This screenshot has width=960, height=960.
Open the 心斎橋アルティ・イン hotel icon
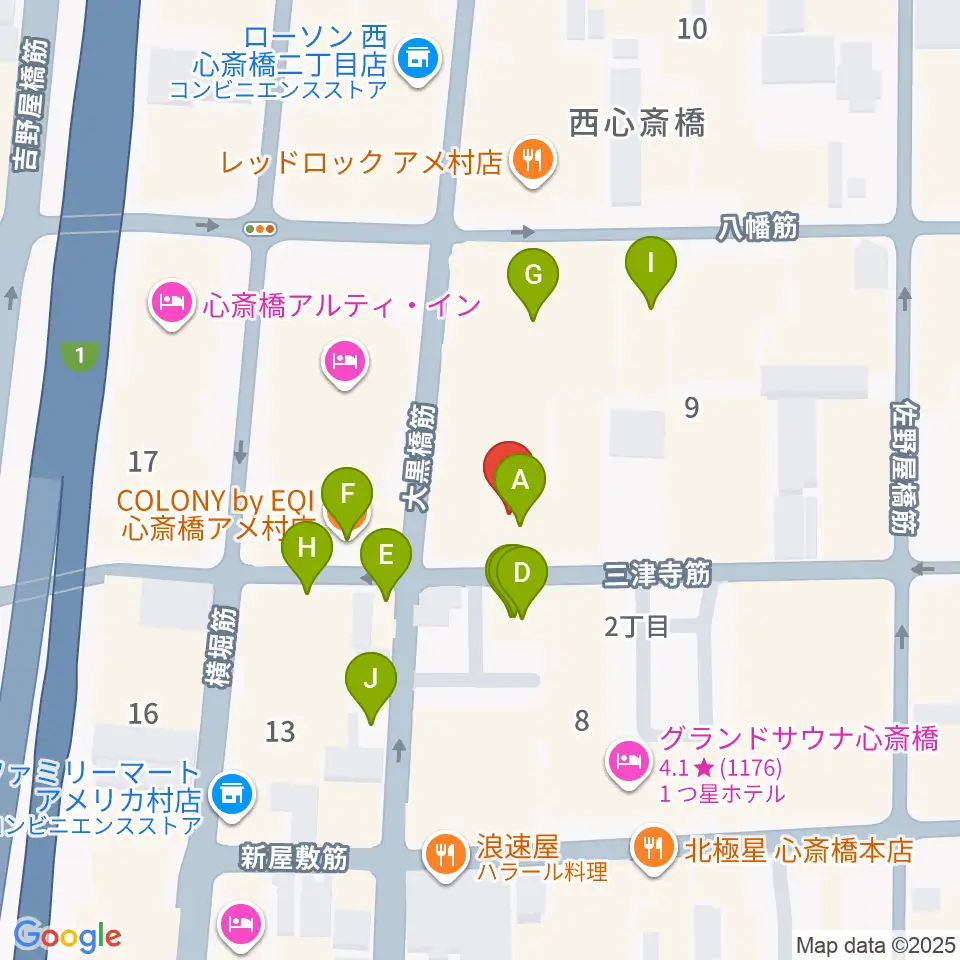click(x=171, y=303)
